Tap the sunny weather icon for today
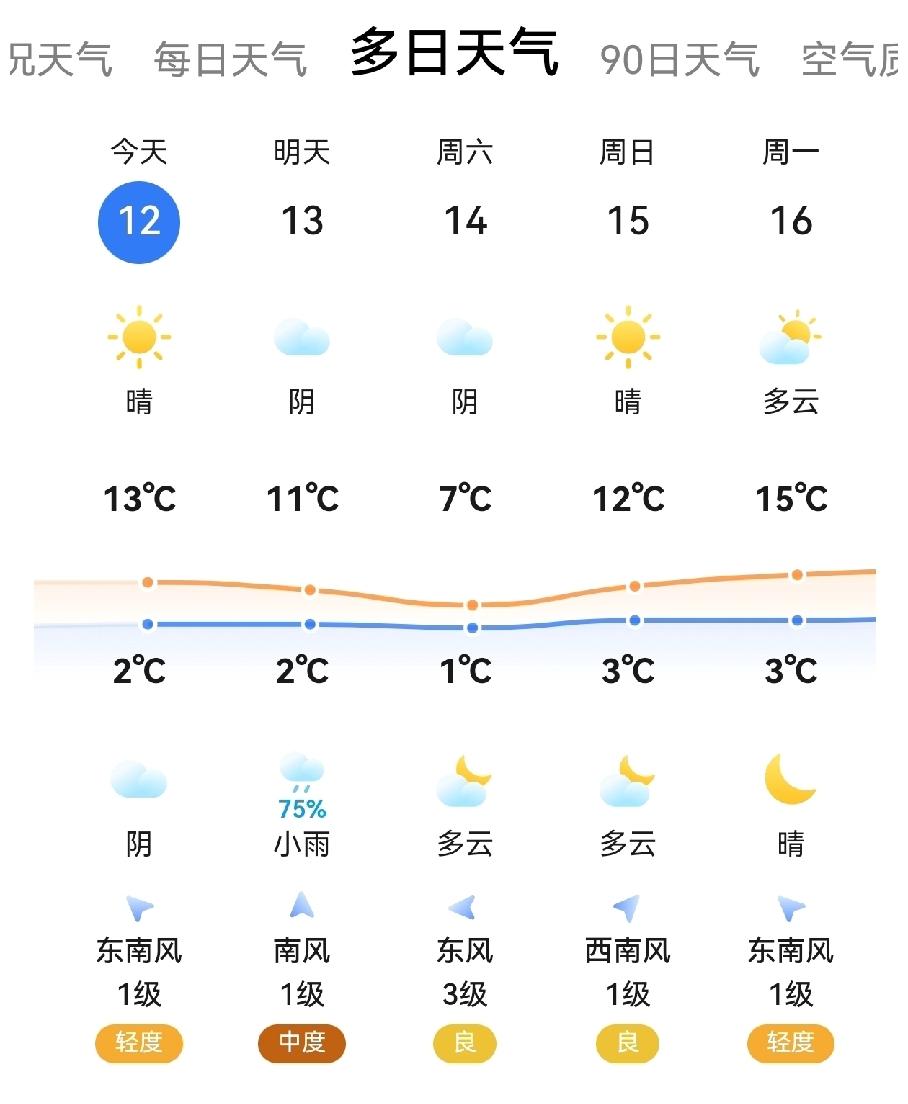Image resolution: width=908 pixels, height=1104 pixels. (x=141, y=338)
